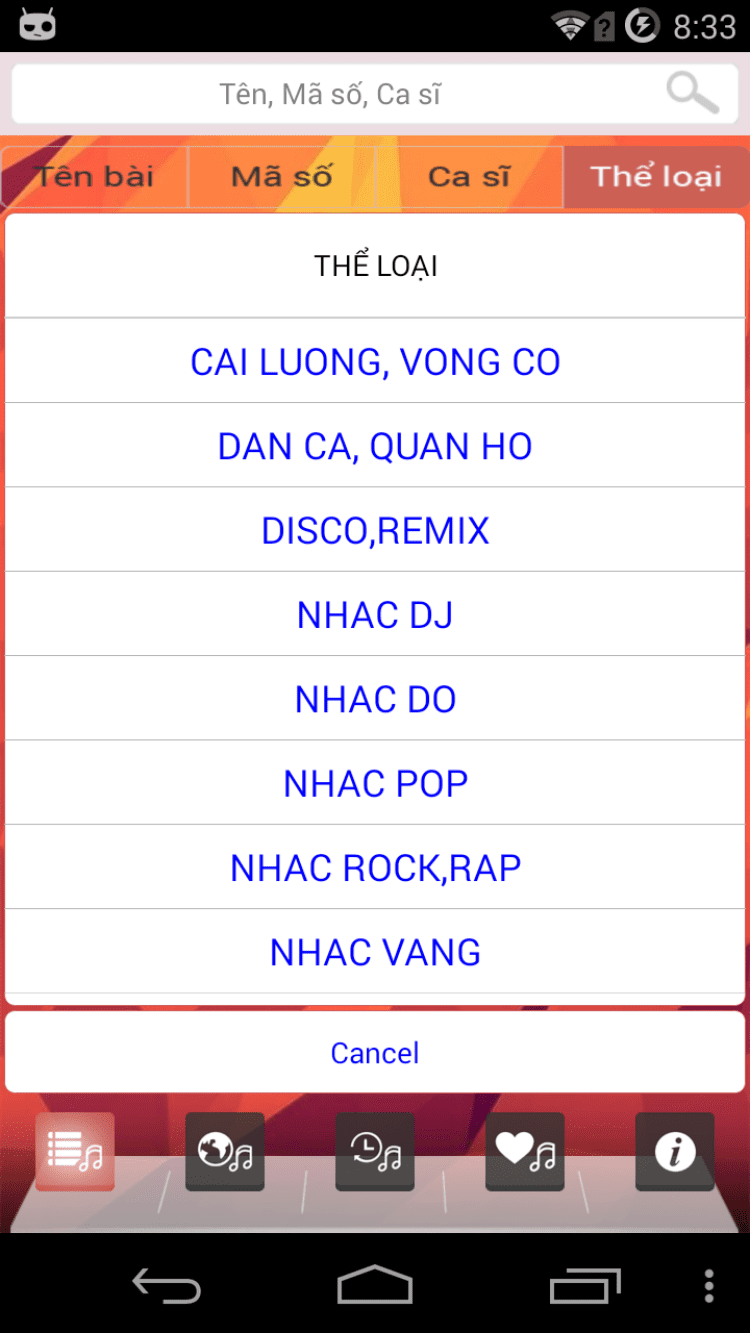Image resolution: width=750 pixels, height=1333 pixels.
Task: Cancel the genre selection dialog
Action: 375,1052
